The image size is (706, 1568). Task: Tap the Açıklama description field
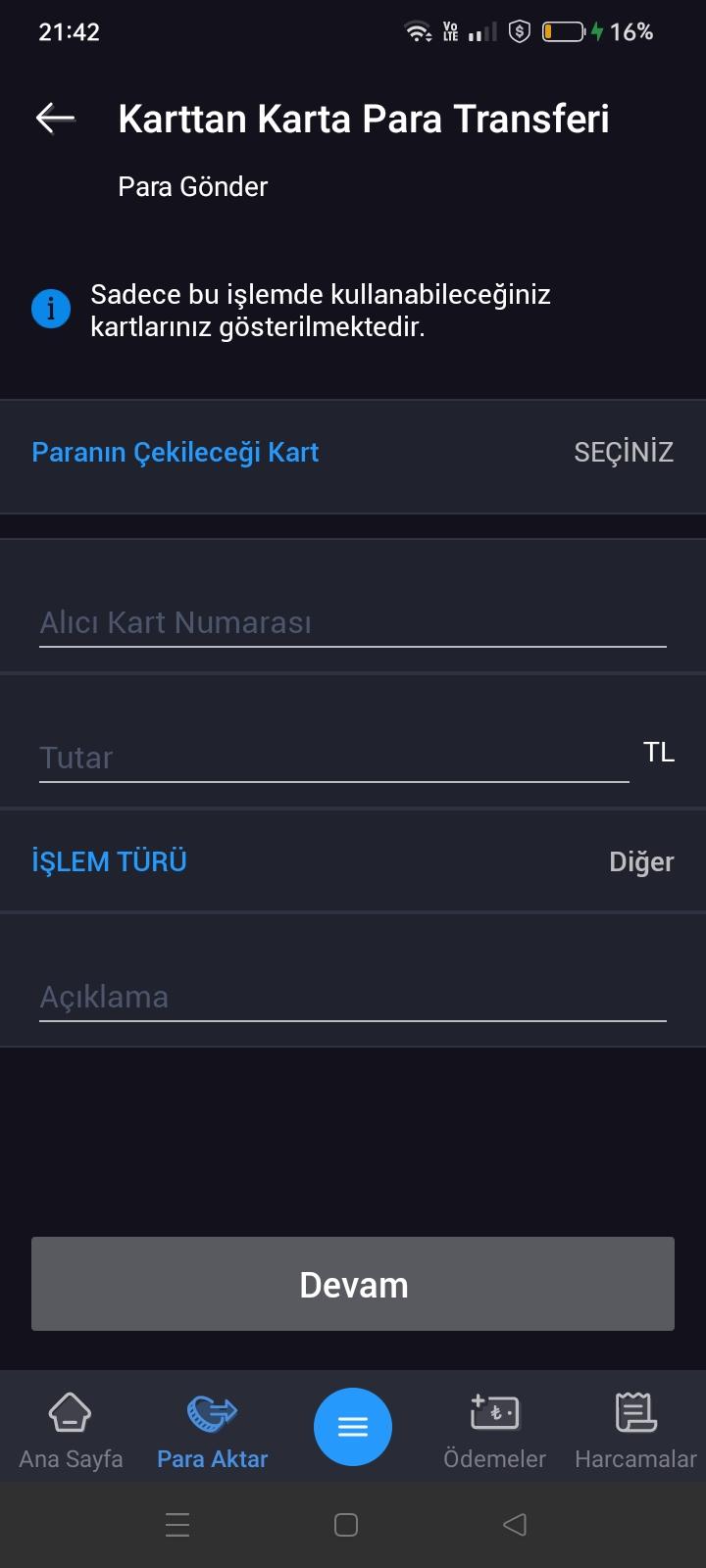(x=353, y=996)
